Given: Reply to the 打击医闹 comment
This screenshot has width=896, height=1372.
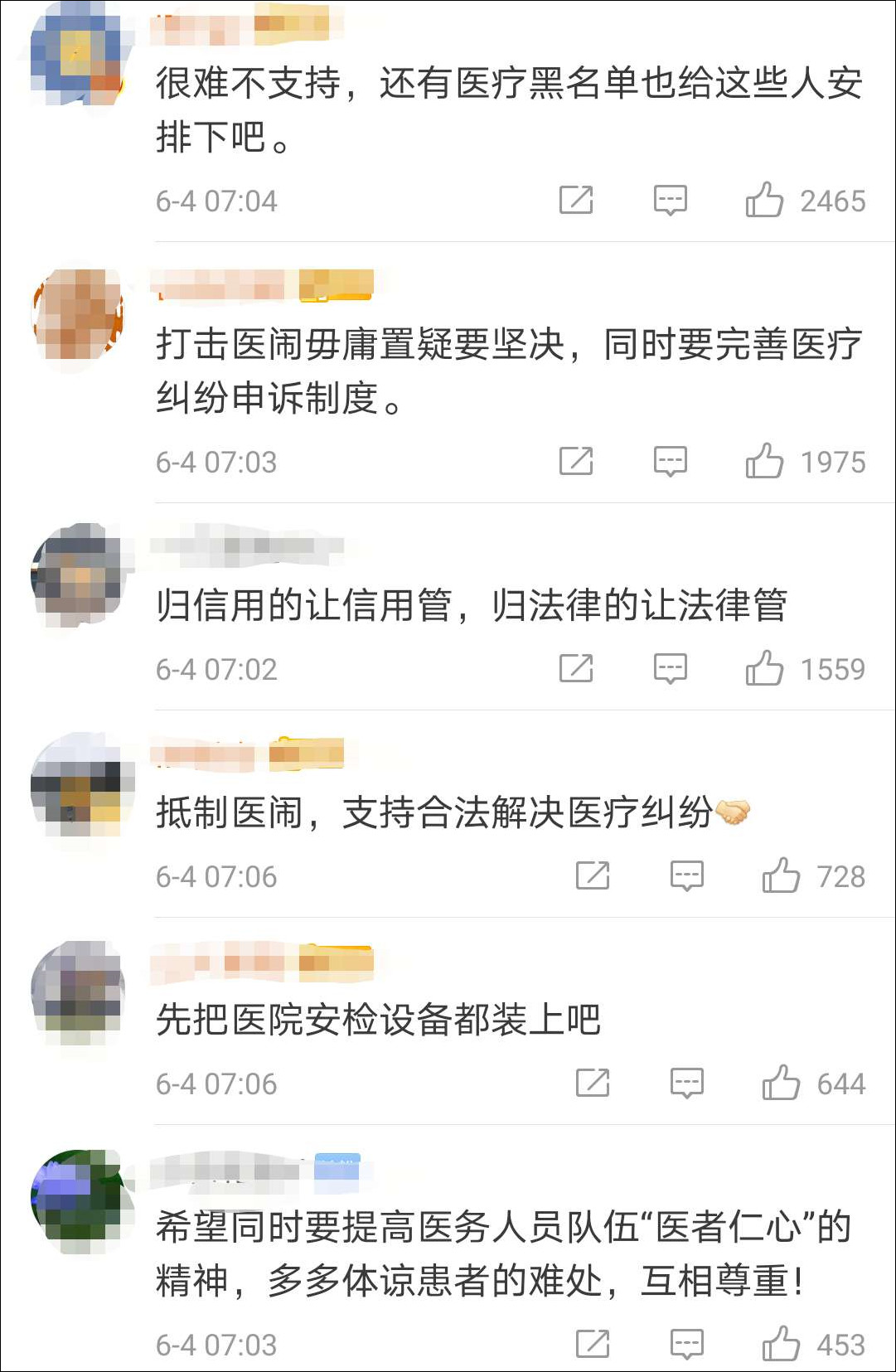Looking at the screenshot, I should click(x=670, y=462).
